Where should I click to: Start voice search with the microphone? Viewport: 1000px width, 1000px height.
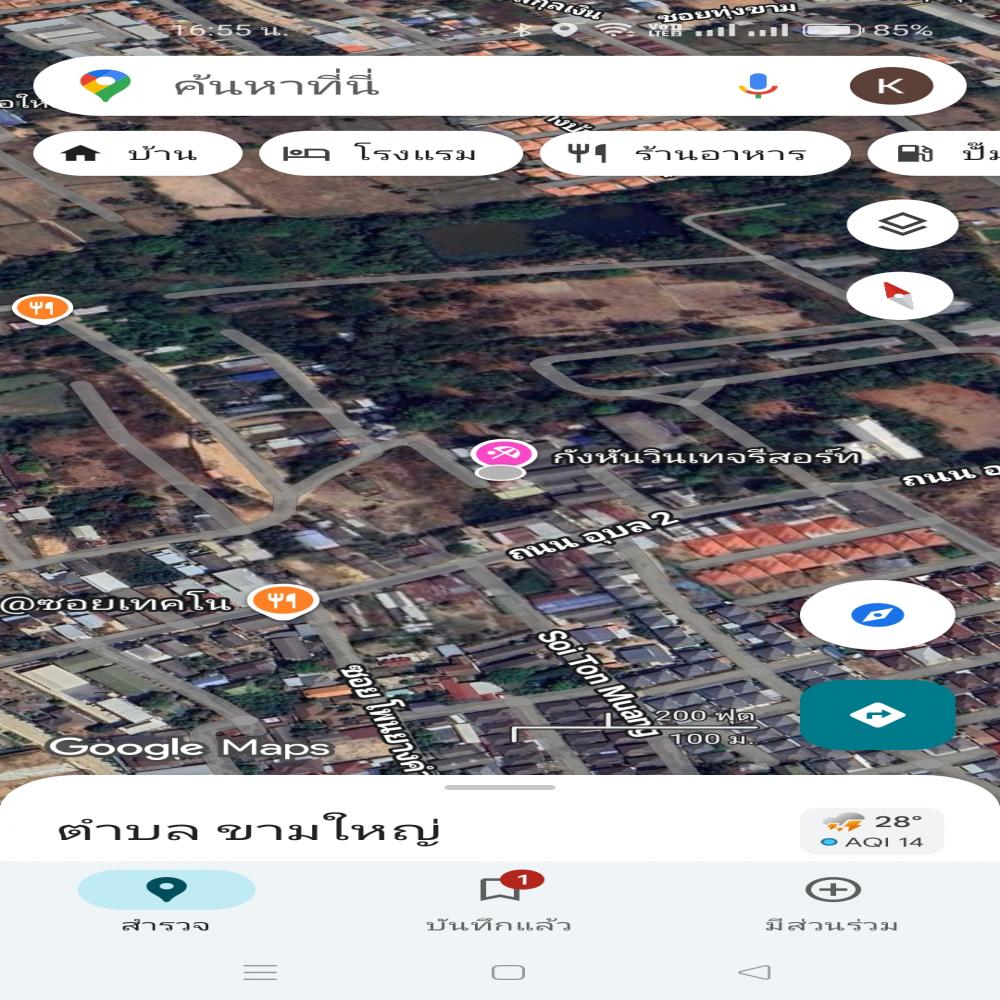coord(758,86)
